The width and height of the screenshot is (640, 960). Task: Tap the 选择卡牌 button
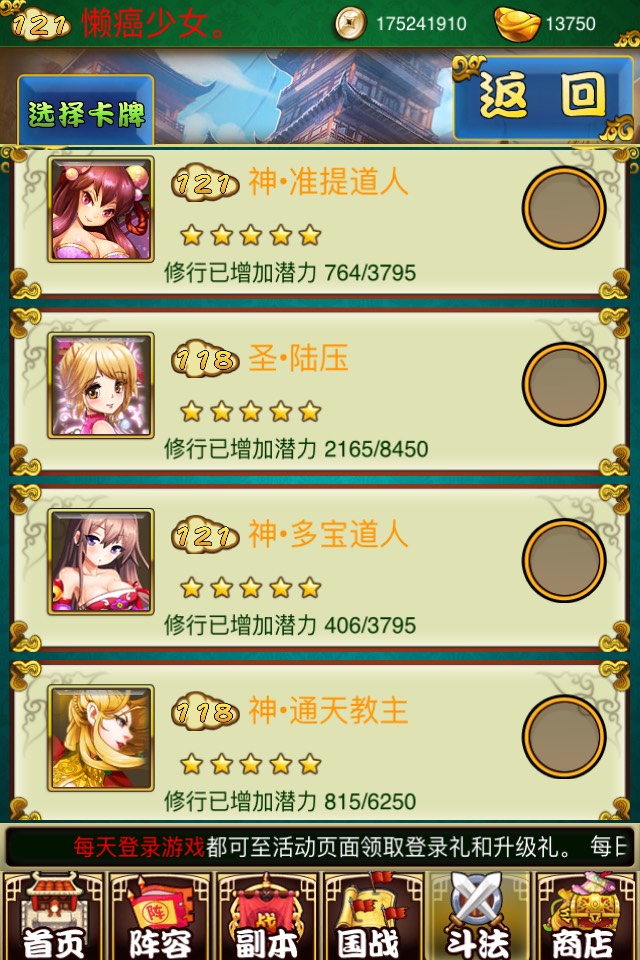click(86, 112)
